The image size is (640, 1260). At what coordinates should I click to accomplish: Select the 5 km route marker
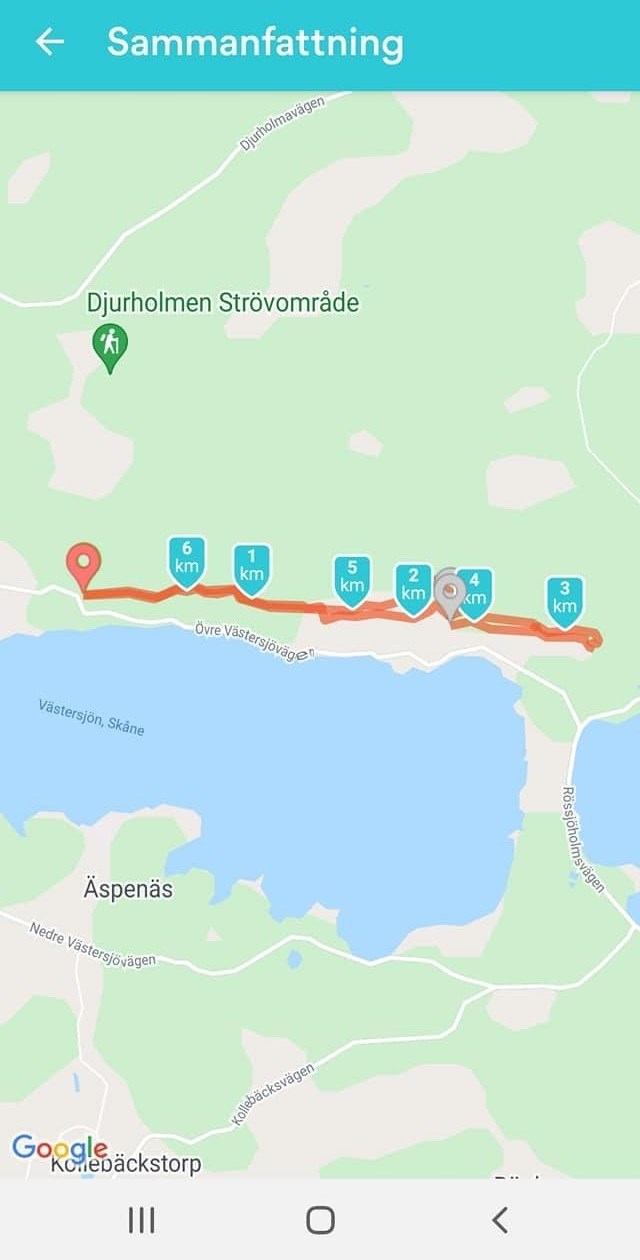pos(352,578)
